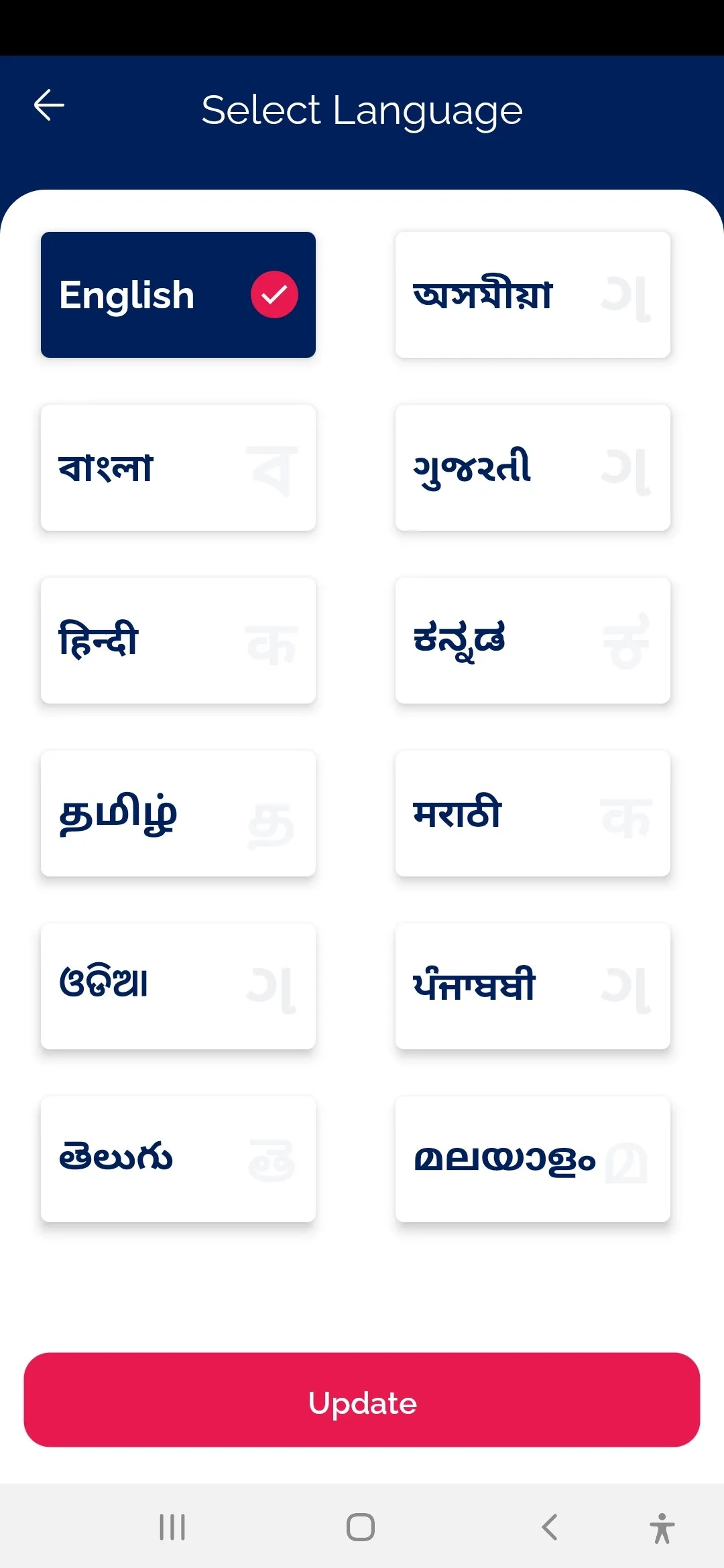Select the Bangla language card

click(x=178, y=467)
